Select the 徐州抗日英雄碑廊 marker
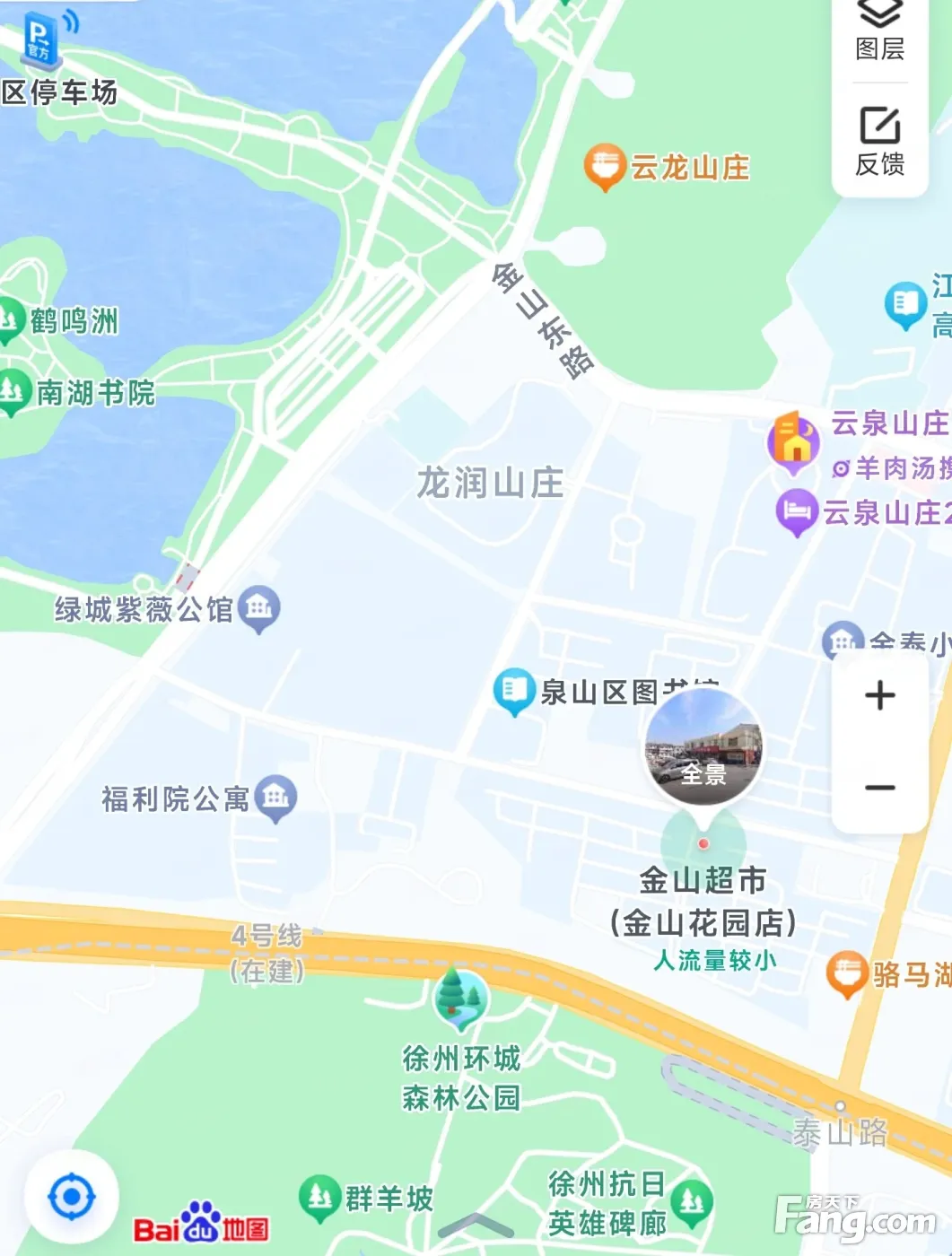The image size is (952, 1256). pyautogui.click(x=691, y=1202)
